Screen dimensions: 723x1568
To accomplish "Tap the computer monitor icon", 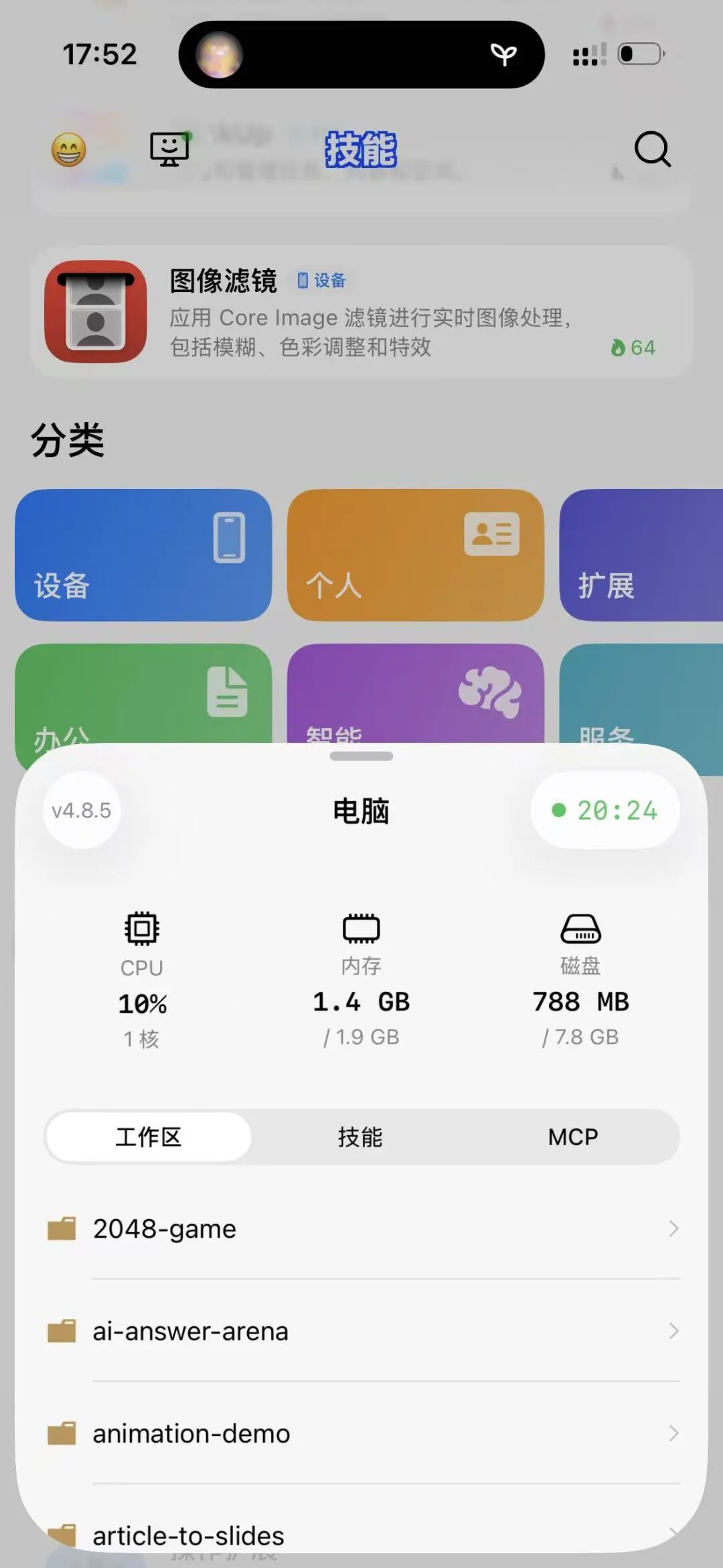I will point(170,149).
